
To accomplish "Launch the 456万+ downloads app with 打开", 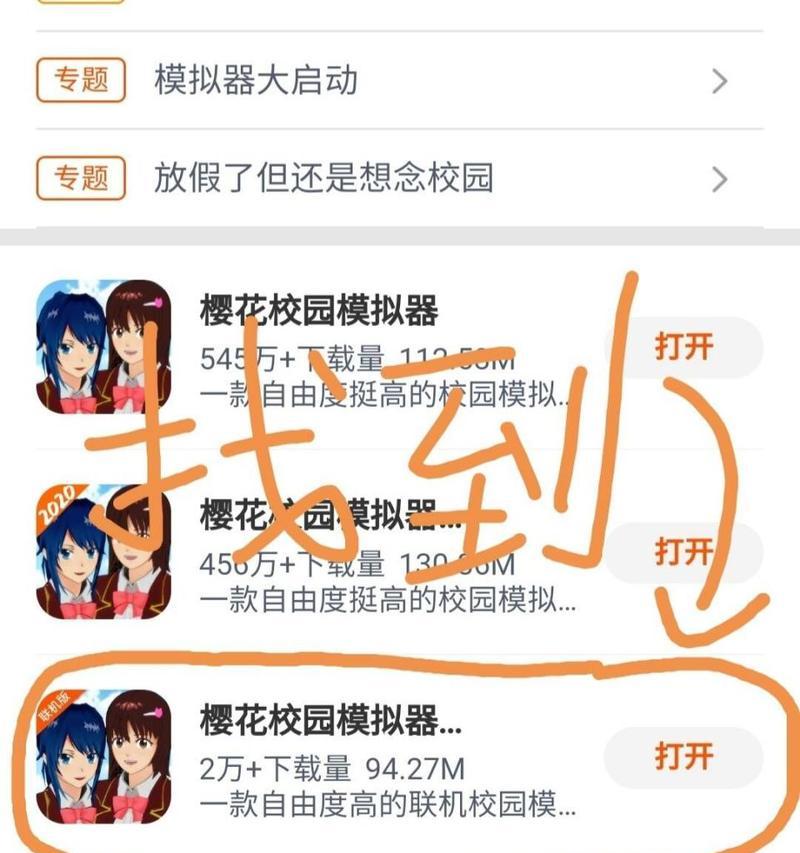I will point(684,551).
